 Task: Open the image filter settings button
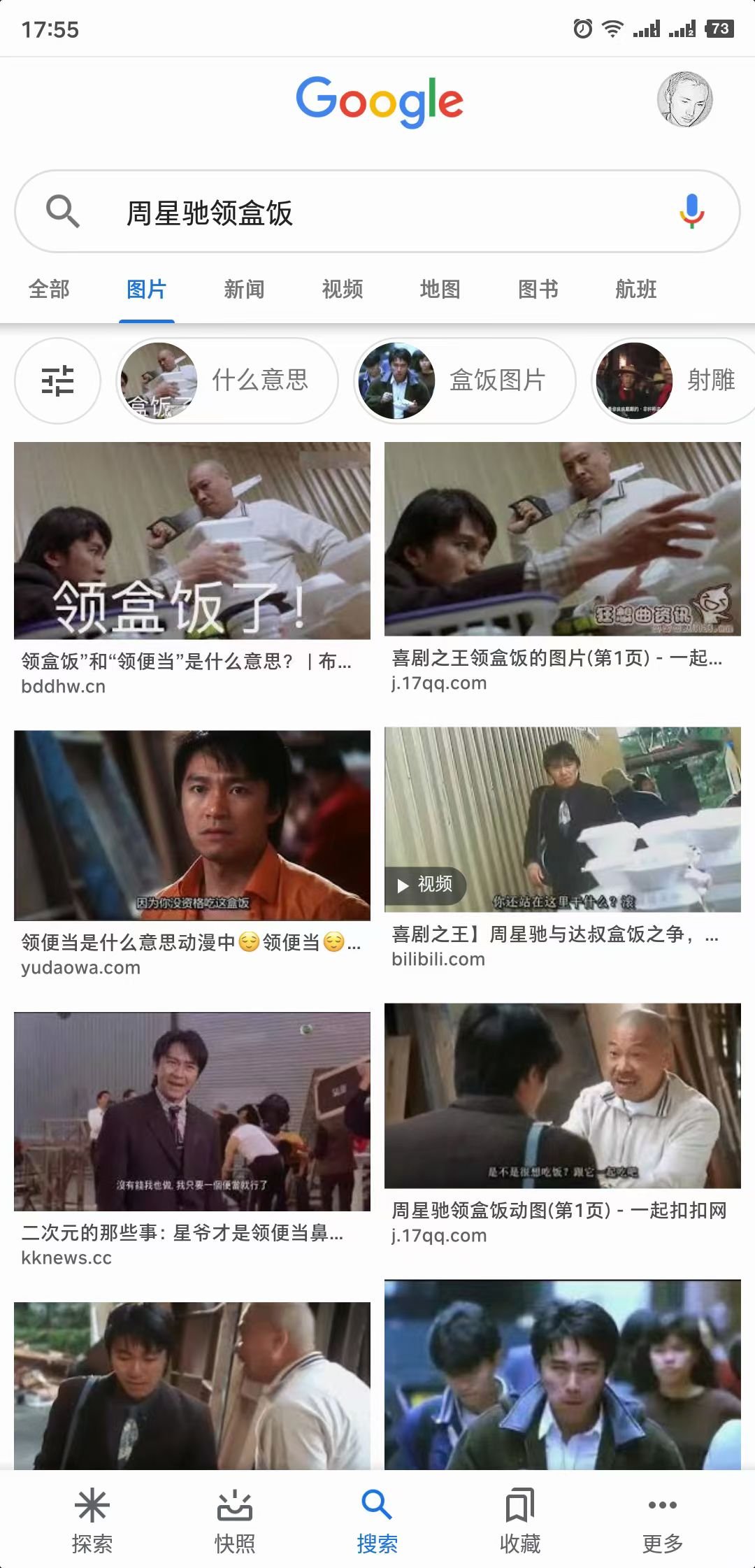point(57,380)
